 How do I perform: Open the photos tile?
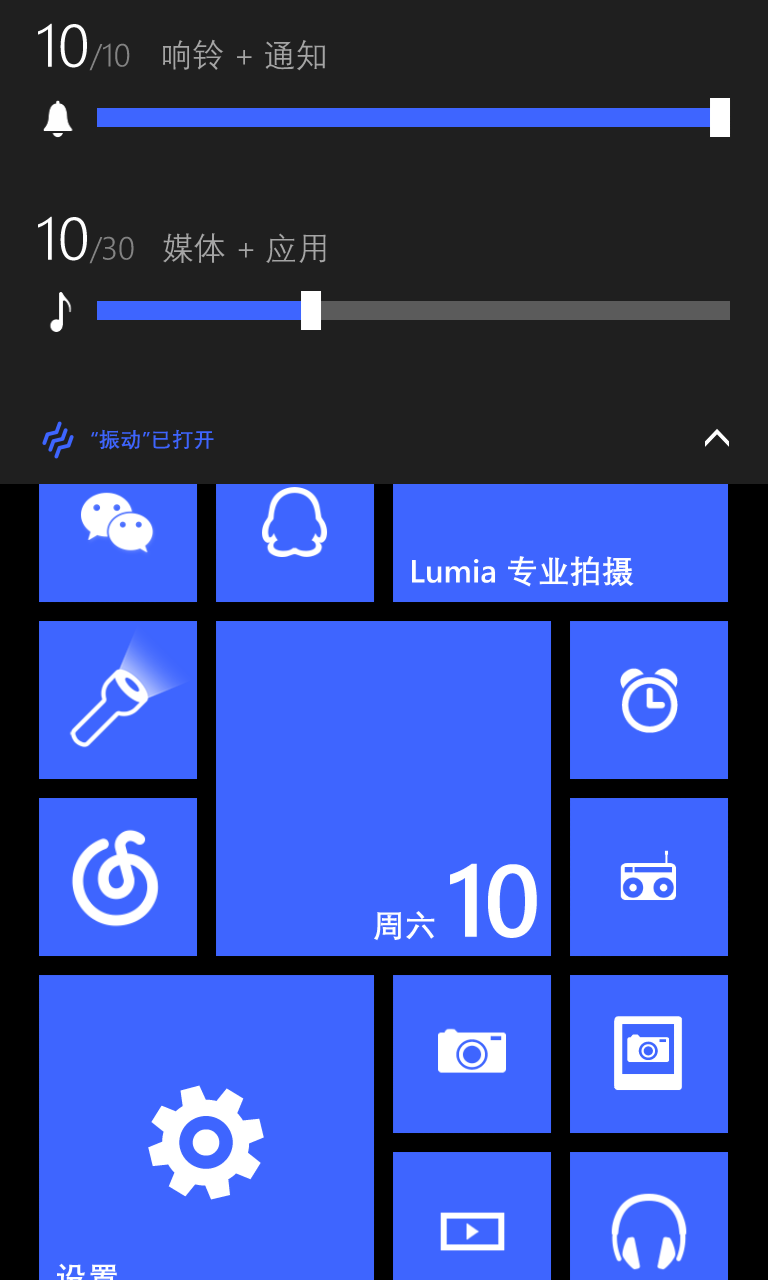tap(649, 1054)
